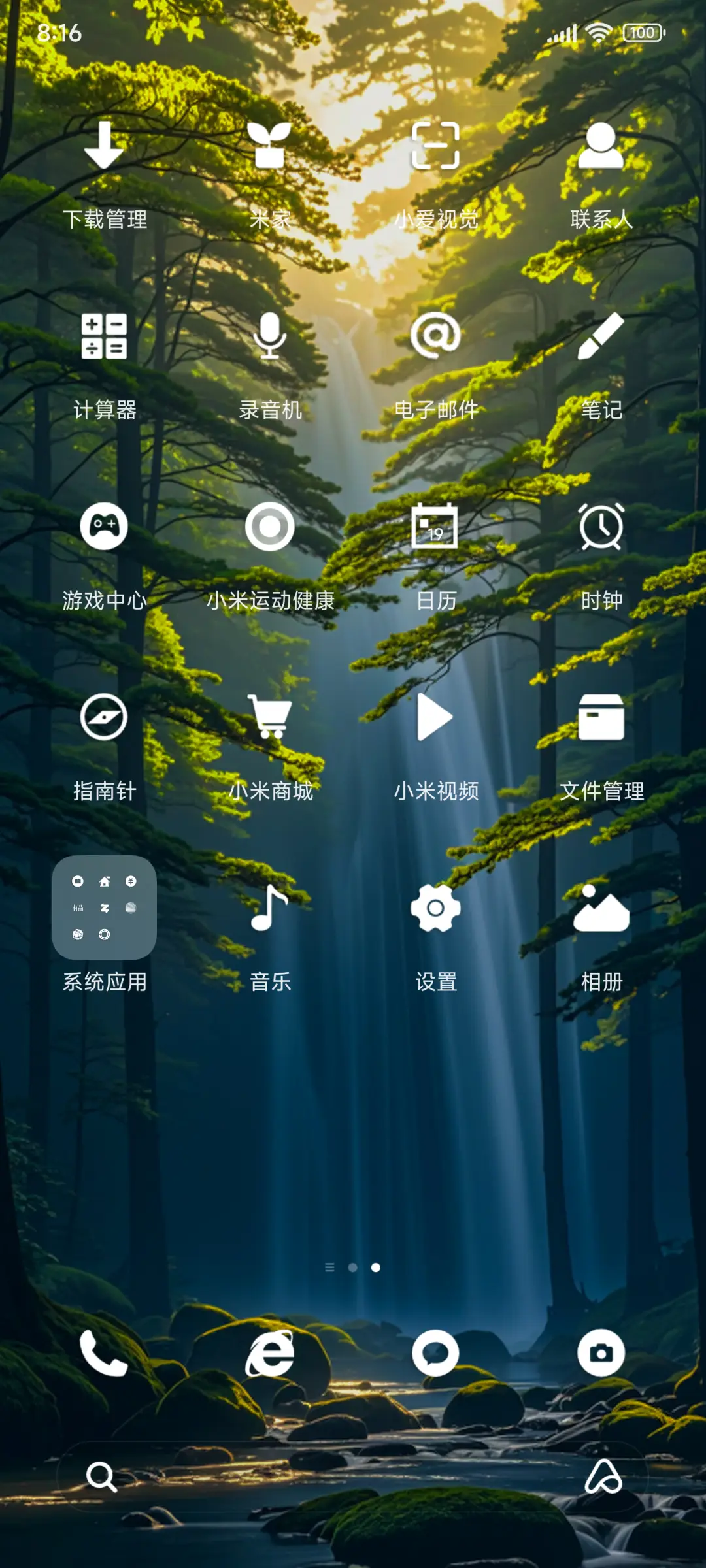Play videos in 小米视频

click(435, 717)
